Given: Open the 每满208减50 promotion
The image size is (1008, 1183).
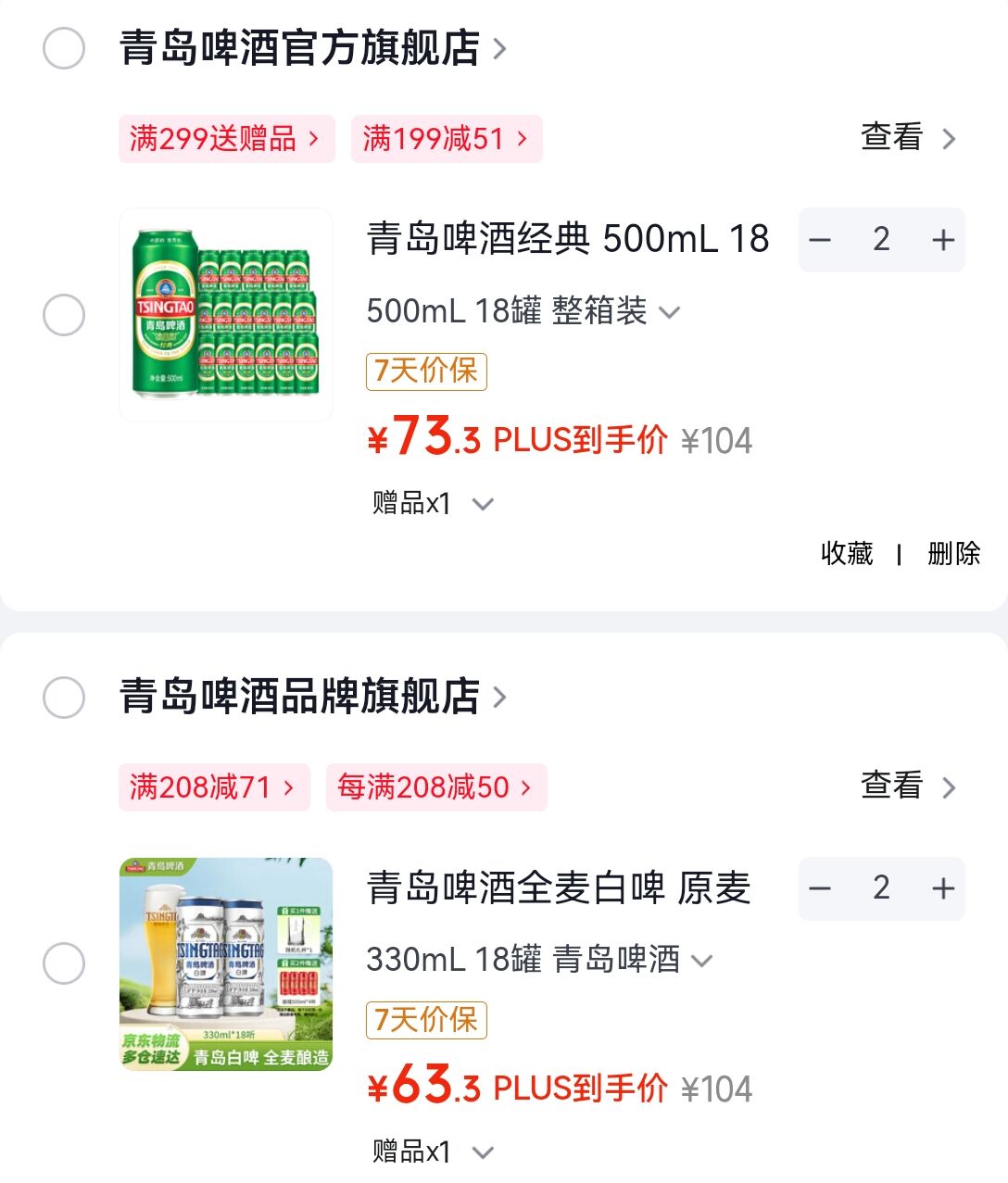Looking at the screenshot, I should click(435, 787).
